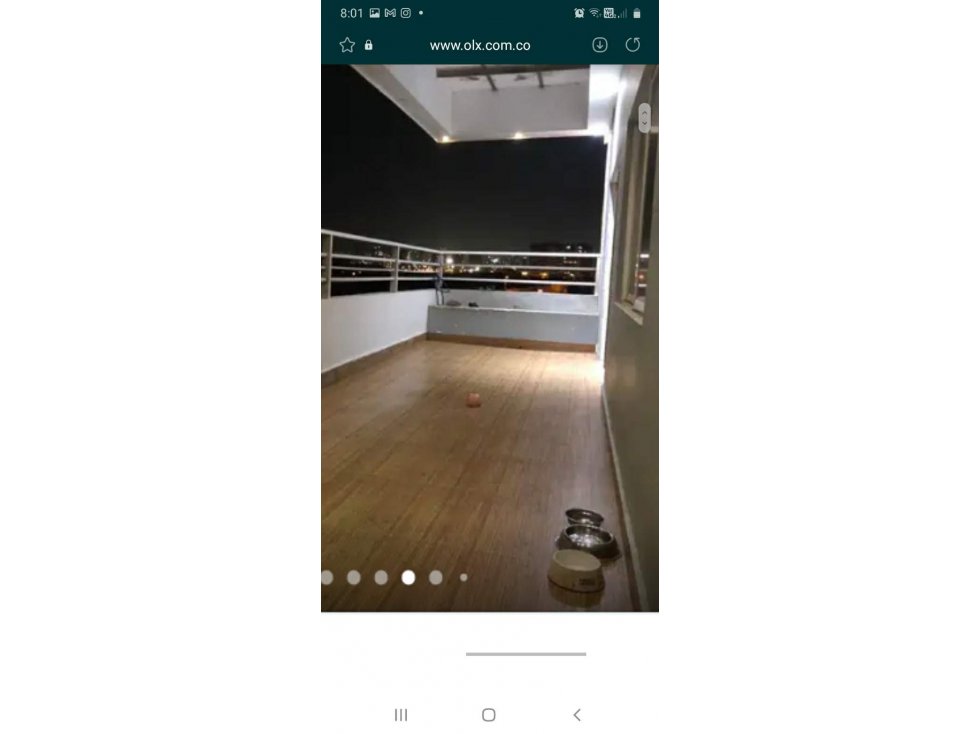
Task: Open the browser downloads icon
Action: (600, 45)
